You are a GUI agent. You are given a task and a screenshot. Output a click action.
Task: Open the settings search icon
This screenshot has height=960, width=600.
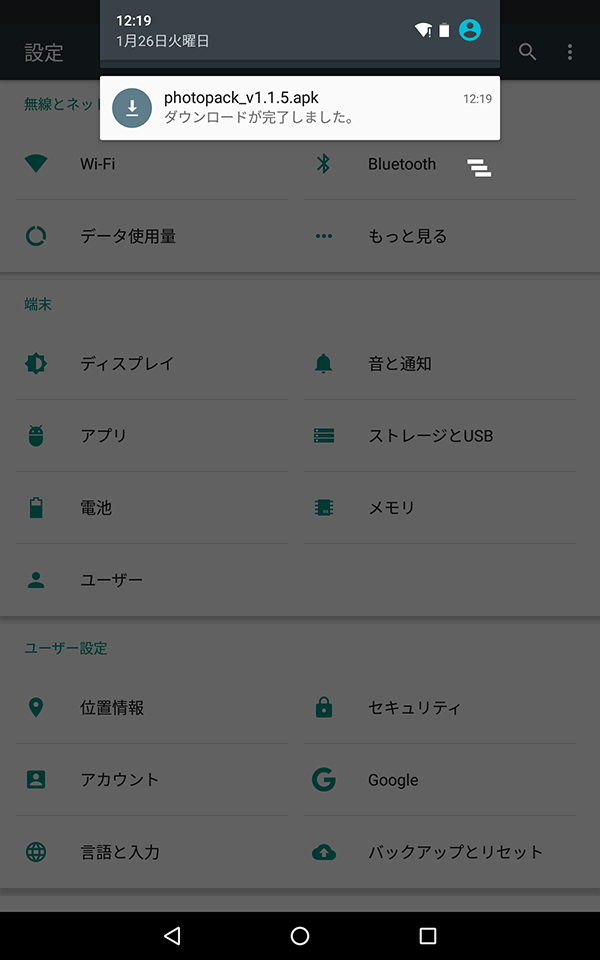(x=527, y=52)
